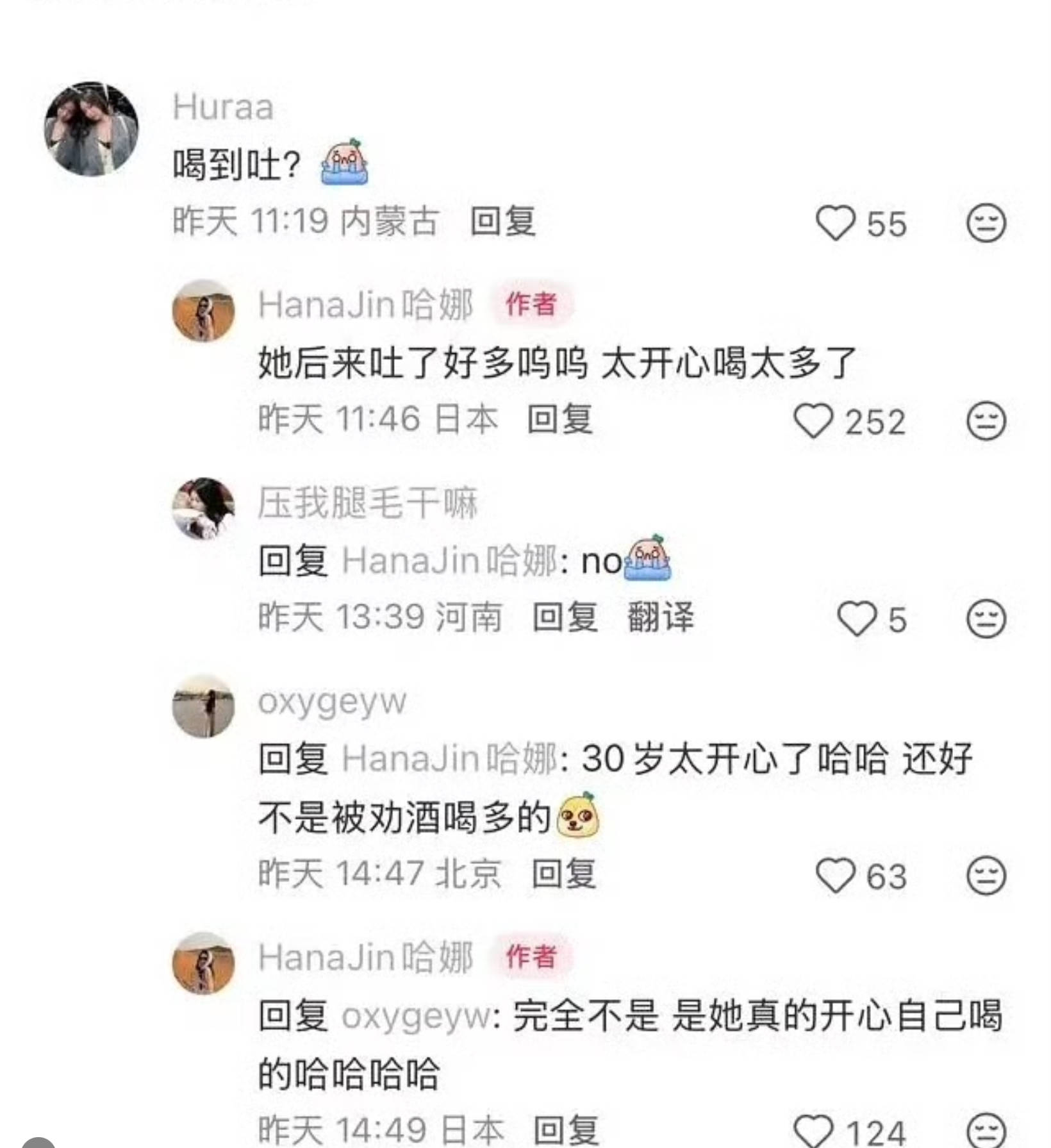This screenshot has height=1148, width=1051.
Task: Open 压我腿毛干嘛 user profile avatar
Action: click(204, 508)
